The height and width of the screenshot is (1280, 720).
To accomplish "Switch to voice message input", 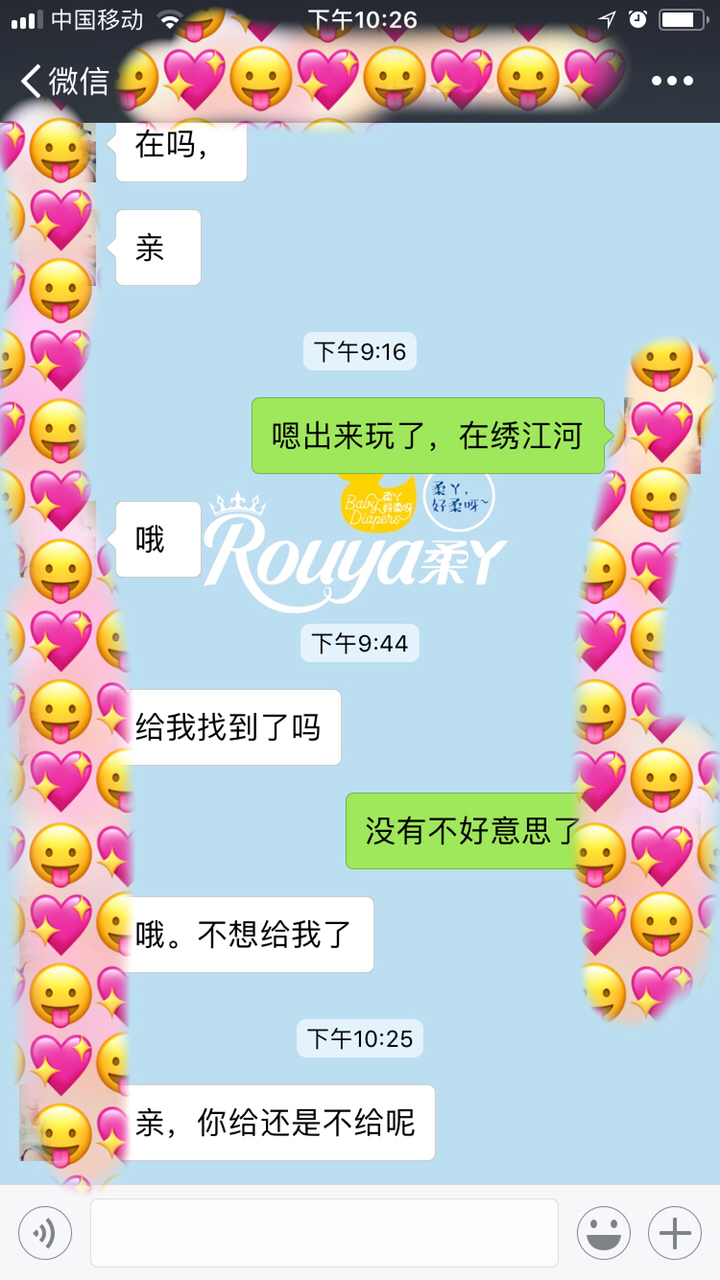I will pos(45,1233).
